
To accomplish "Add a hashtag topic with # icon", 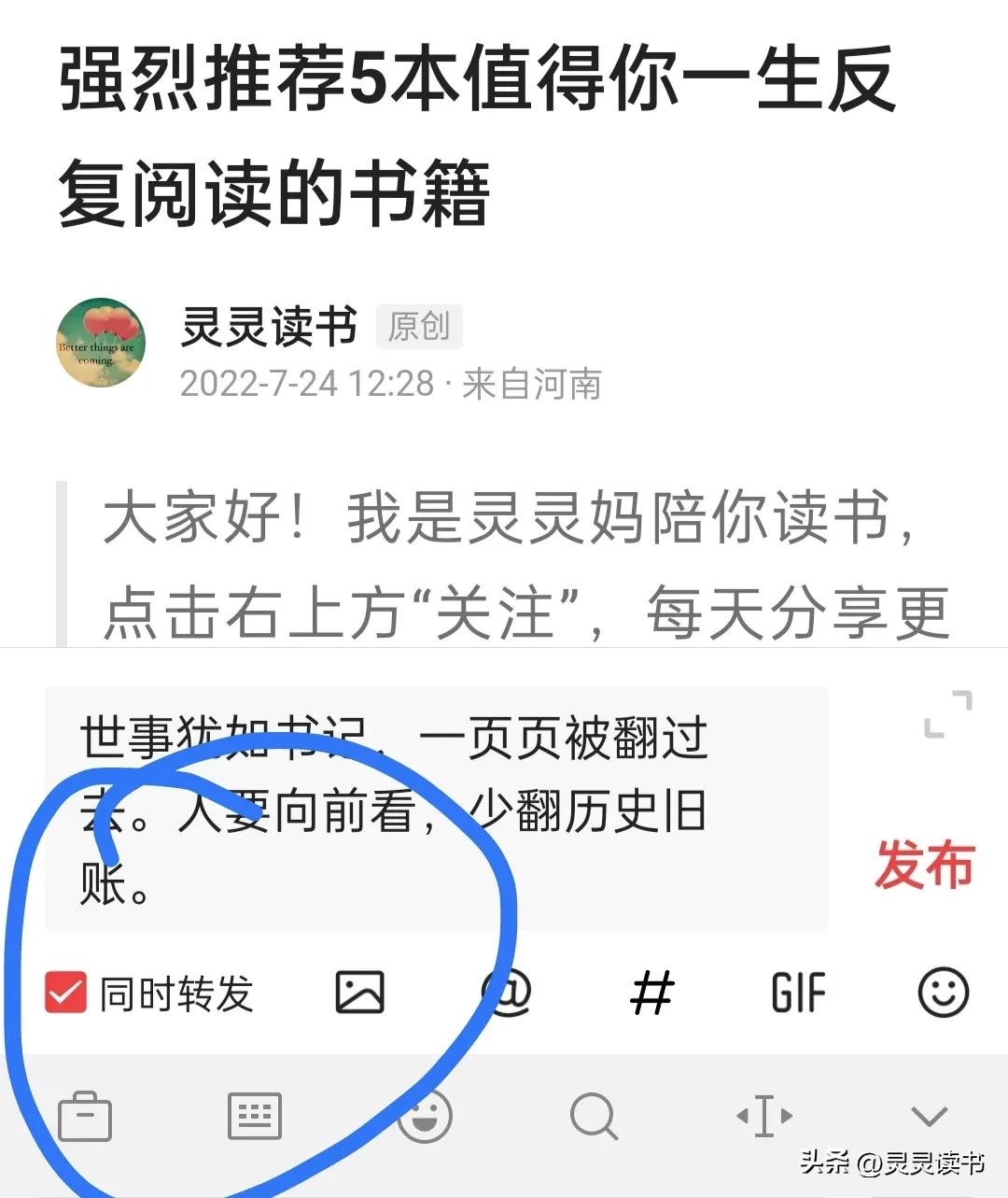I will pyautogui.click(x=652, y=993).
